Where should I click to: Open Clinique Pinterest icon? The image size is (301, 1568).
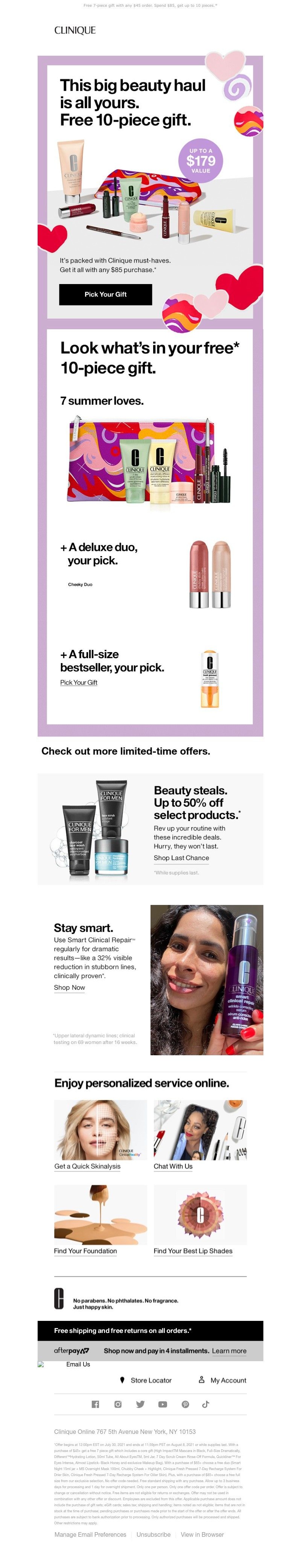[x=185, y=1404]
